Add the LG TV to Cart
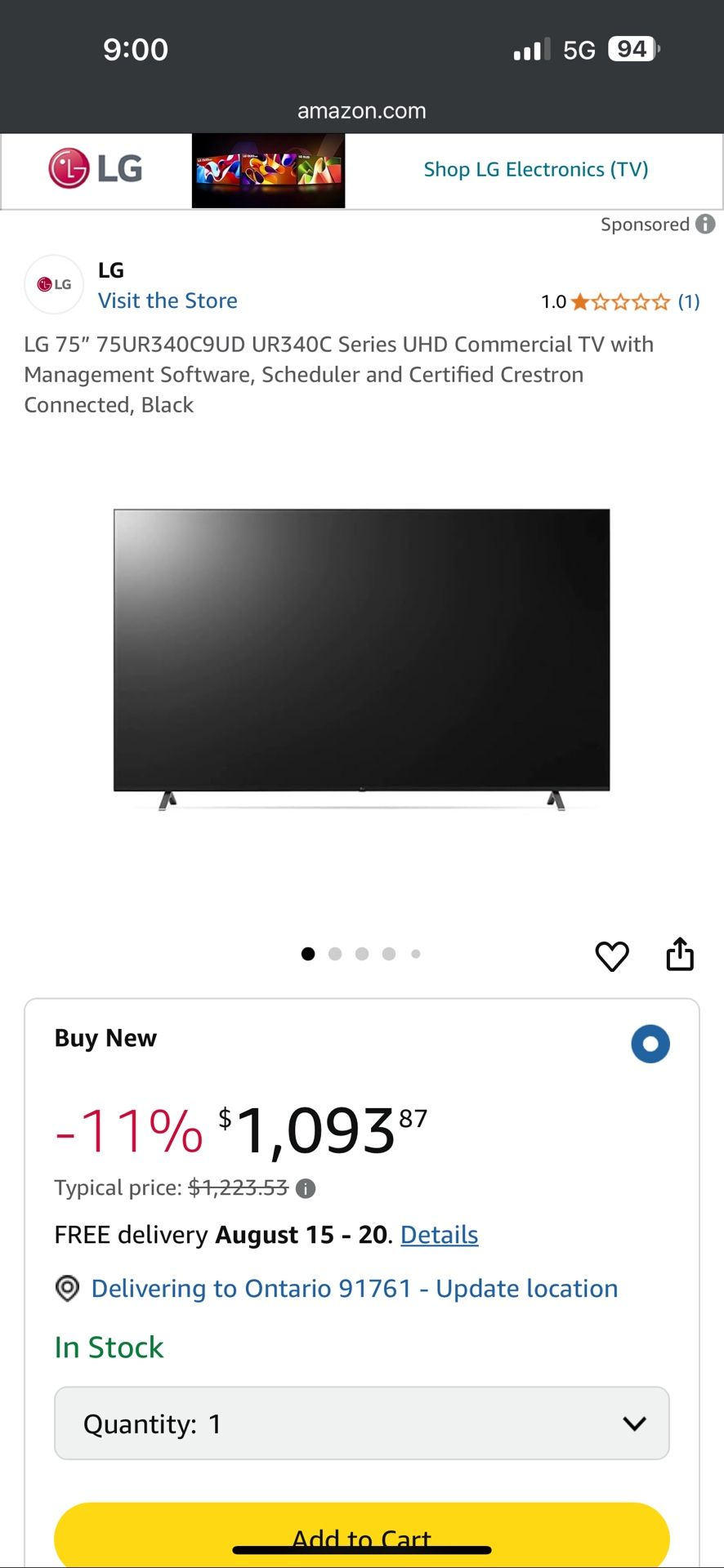The width and height of the screenshot is (724, 1568). [x=361, y=1537]
